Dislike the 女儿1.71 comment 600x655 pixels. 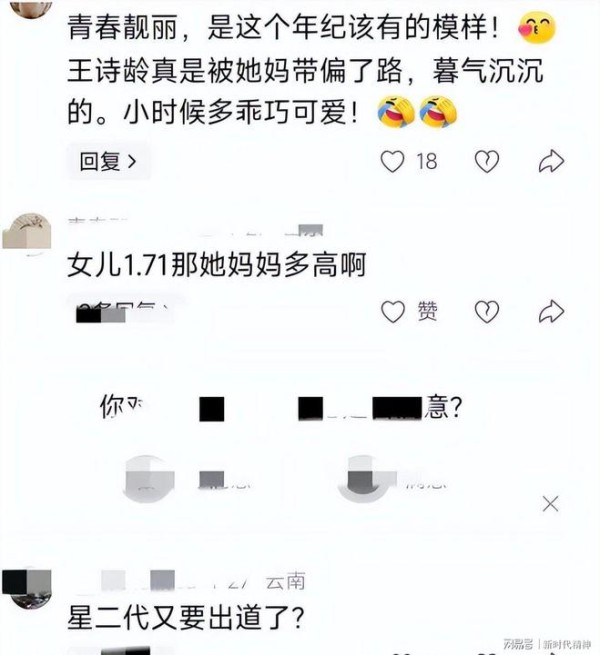tap(486, 311)
